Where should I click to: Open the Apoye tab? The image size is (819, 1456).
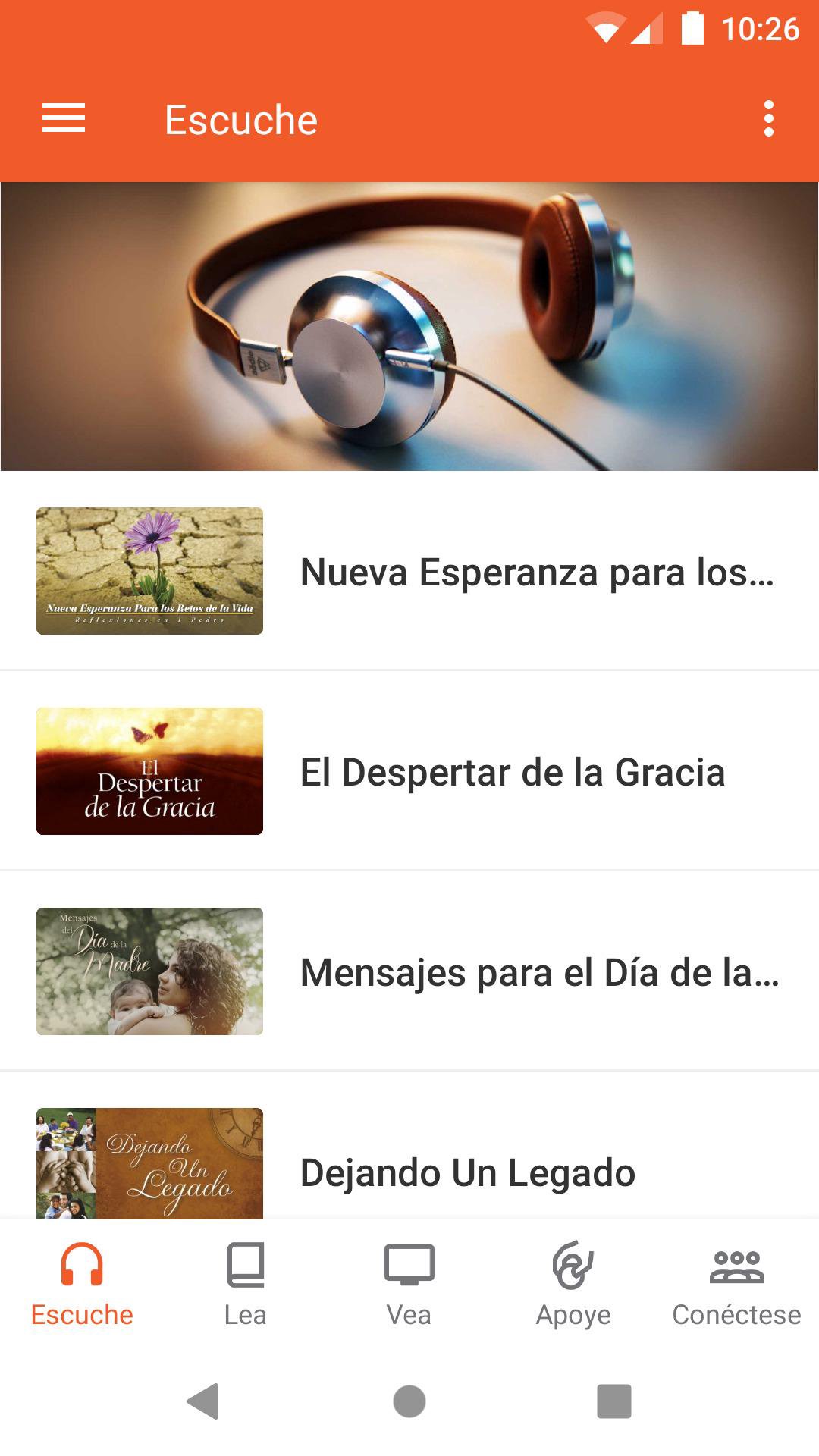click(573, 1283)
